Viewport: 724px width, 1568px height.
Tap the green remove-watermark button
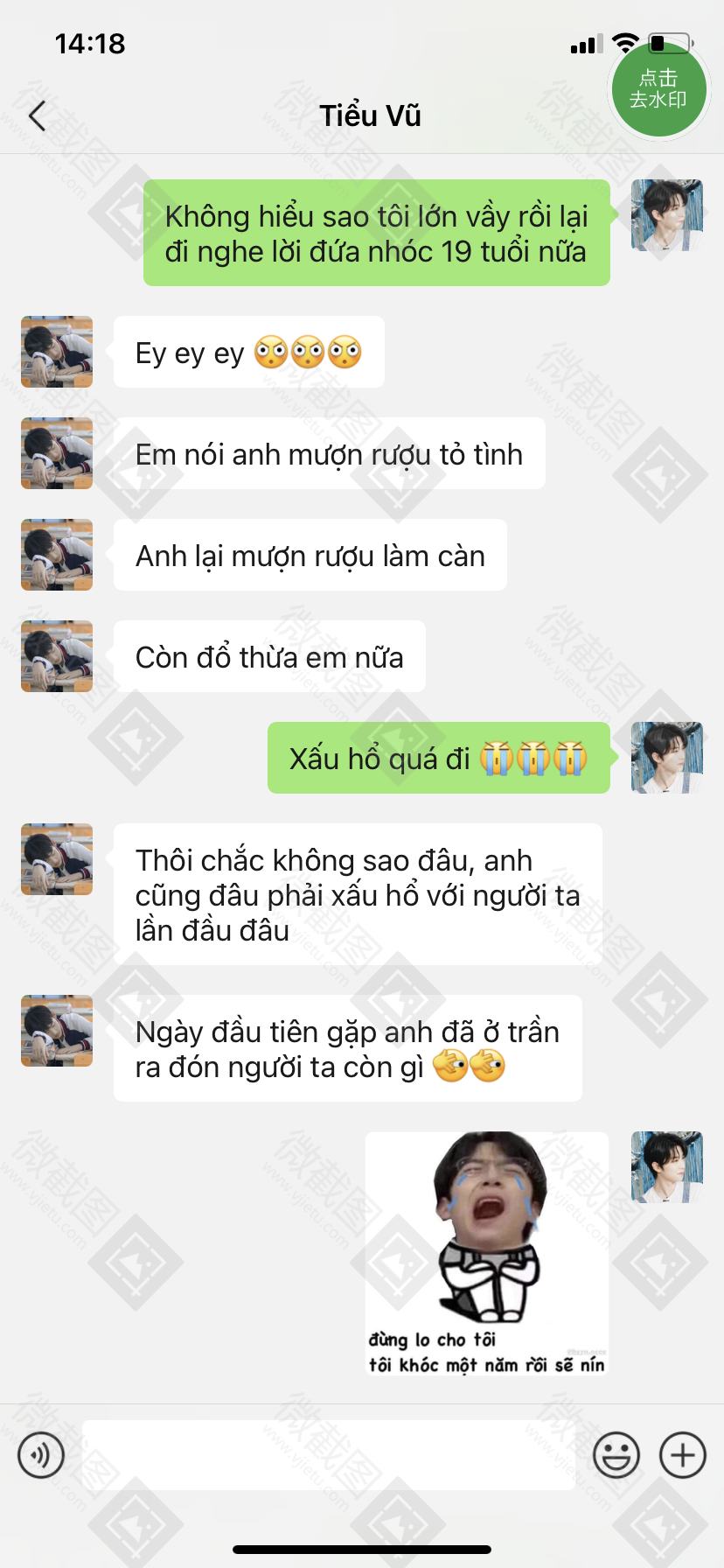click(658, 88)
